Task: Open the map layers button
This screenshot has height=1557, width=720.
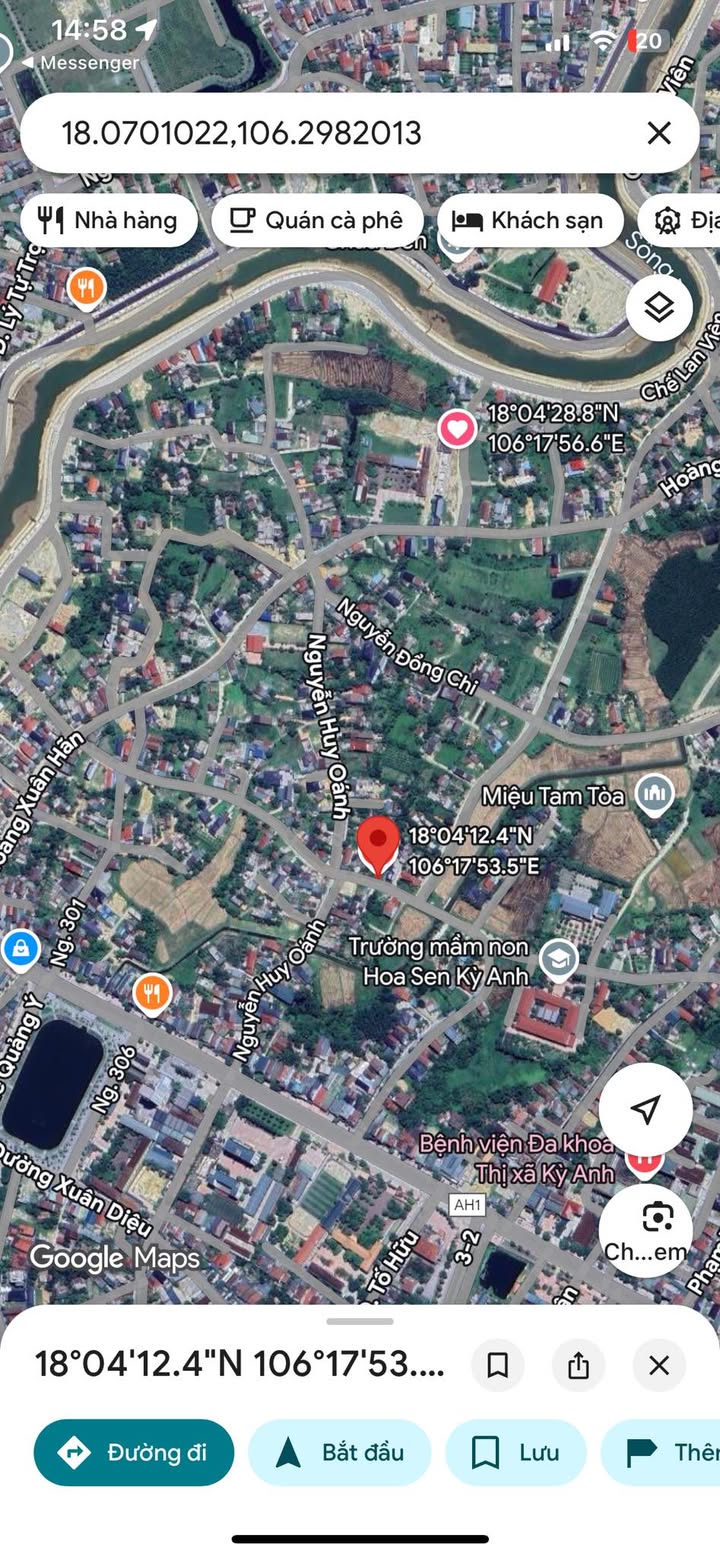Action: pos(659,307)
